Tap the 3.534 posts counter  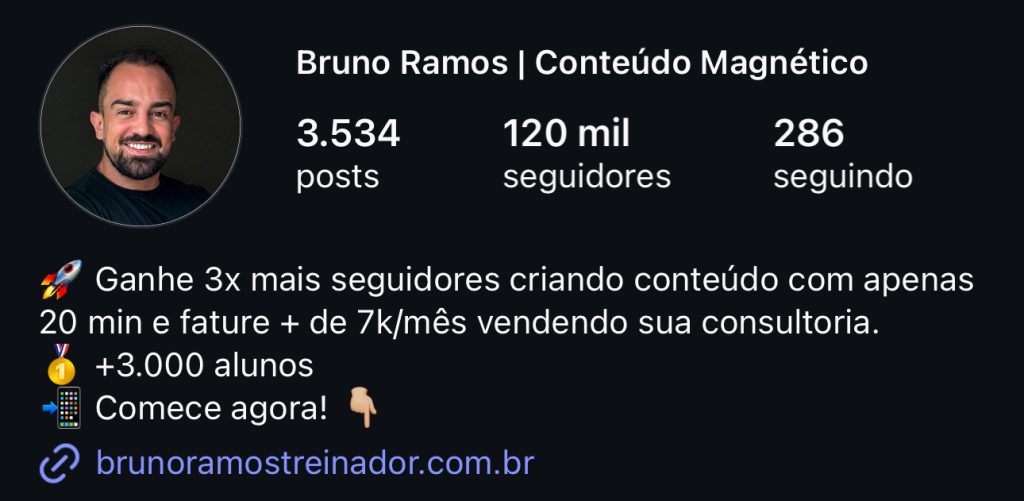click(x=348, y=154)
